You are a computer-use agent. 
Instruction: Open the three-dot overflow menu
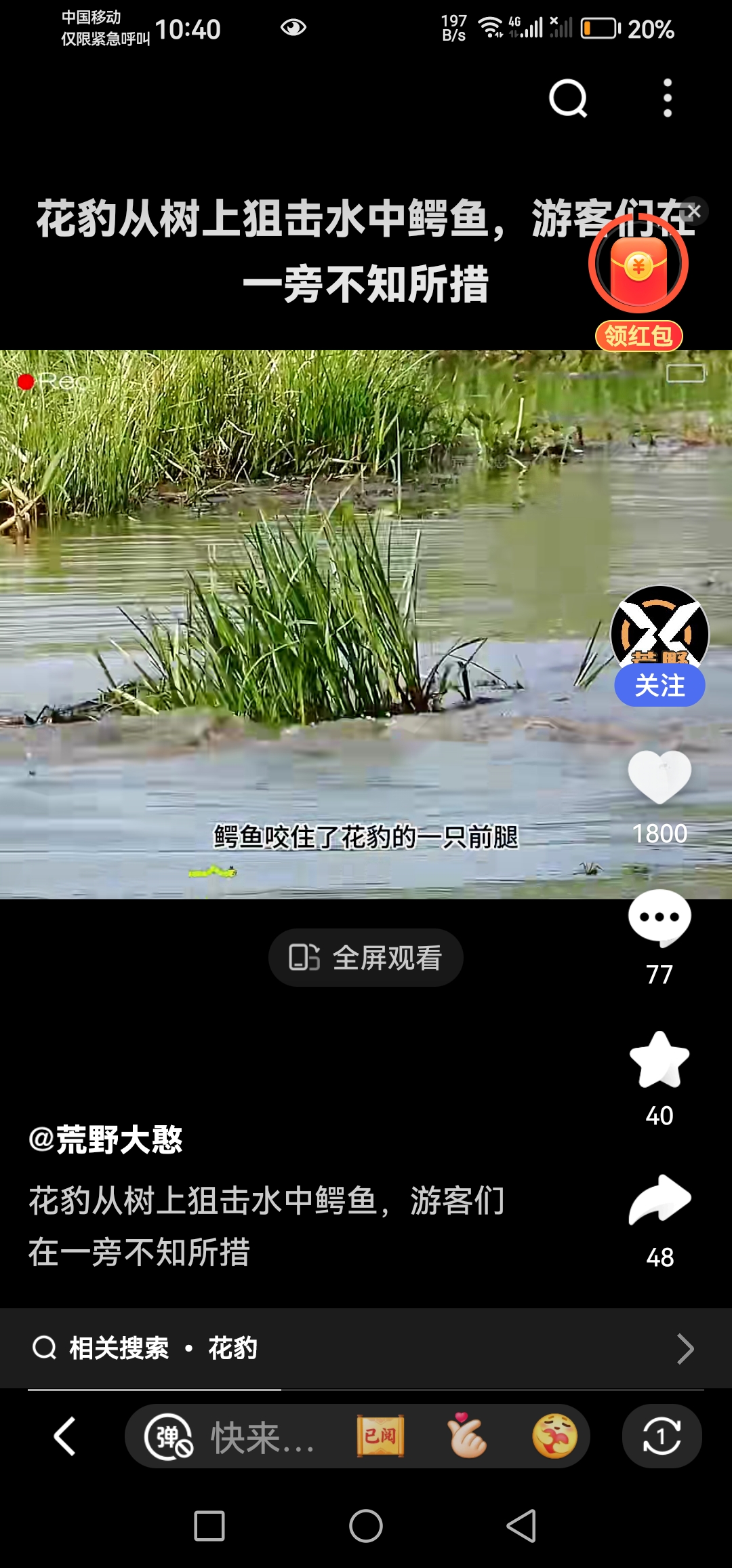coord(668,98)
